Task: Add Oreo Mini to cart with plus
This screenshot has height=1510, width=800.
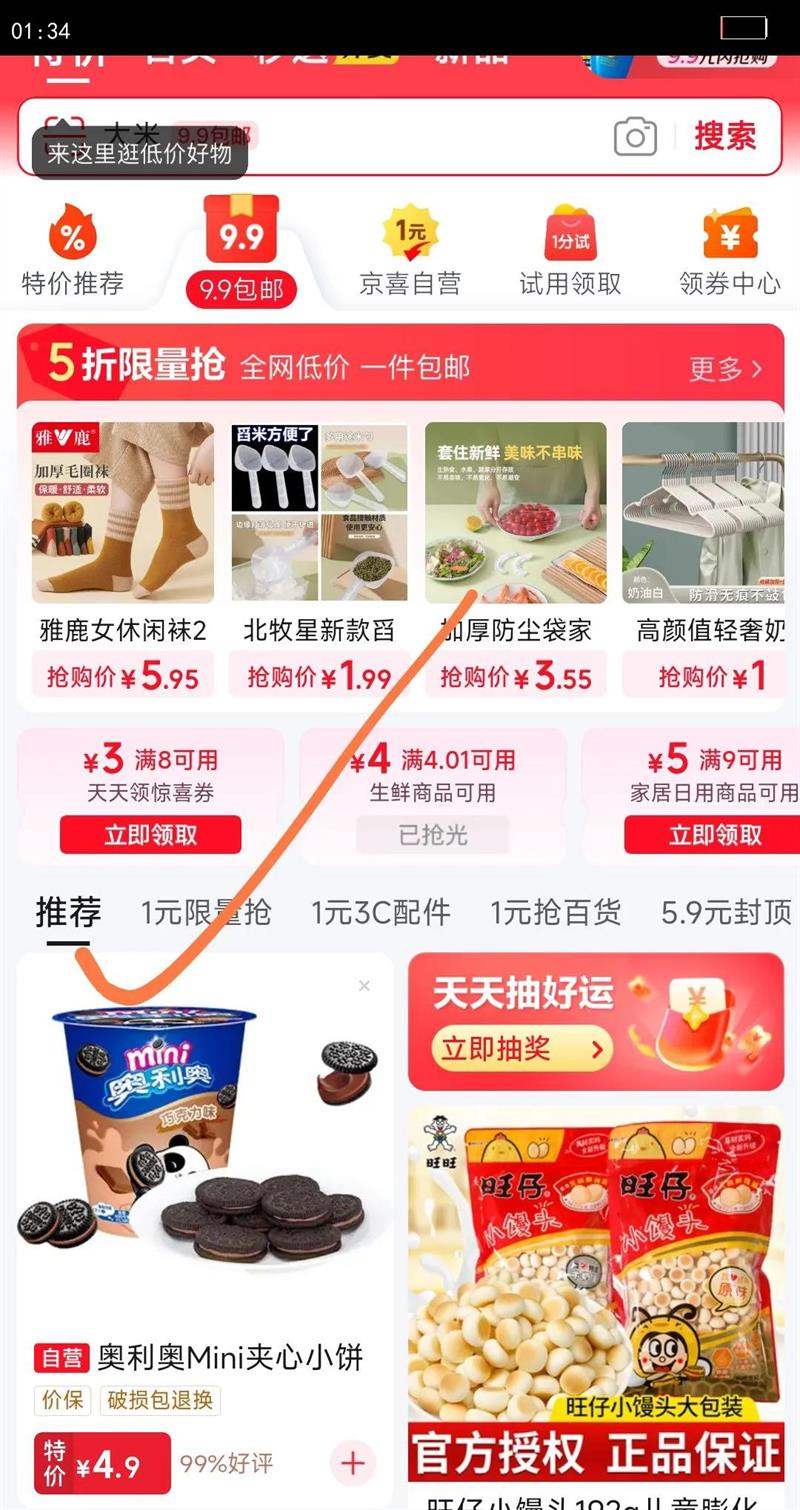Action: (352, 1464)
